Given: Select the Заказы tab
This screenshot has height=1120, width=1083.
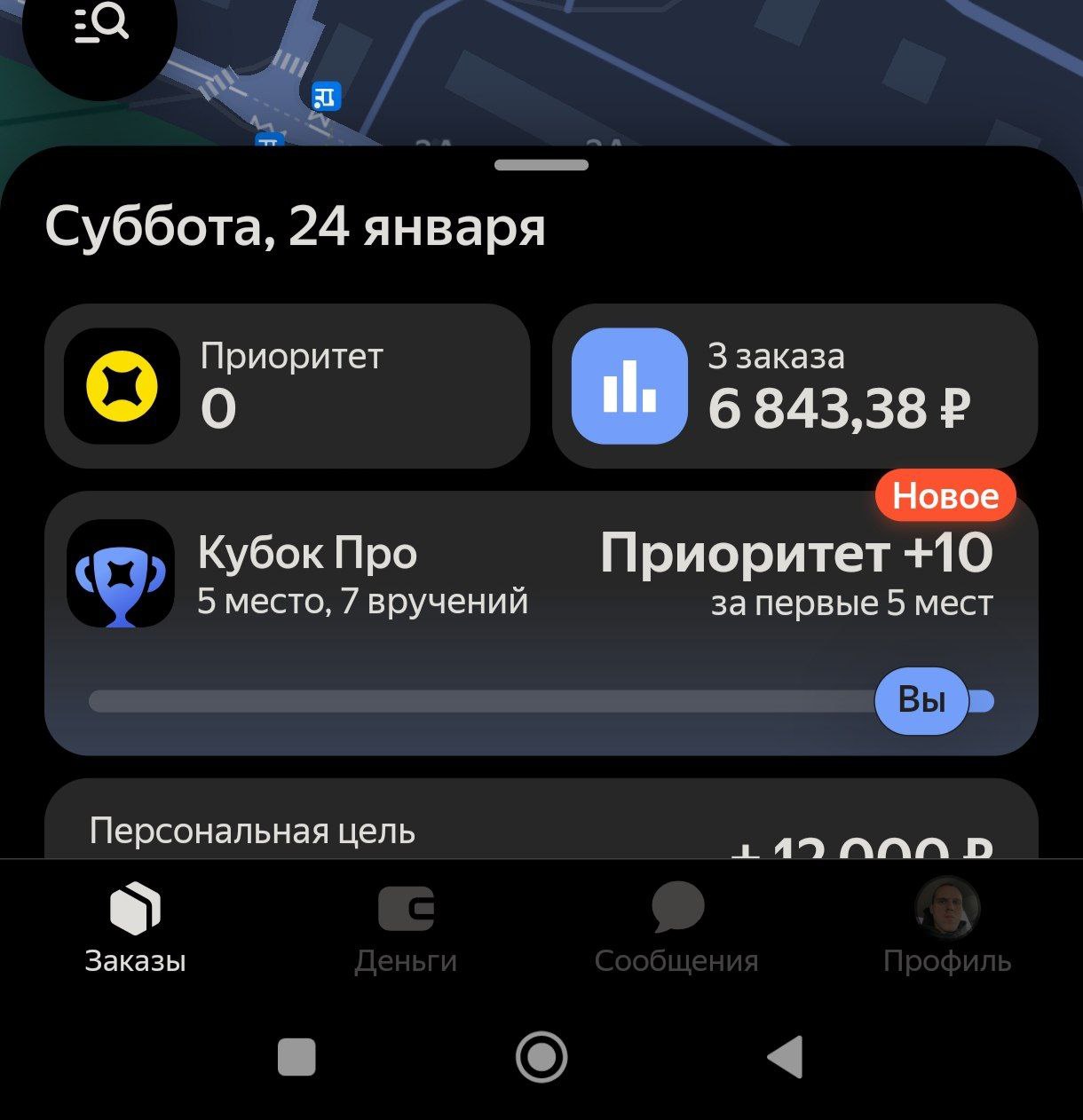Looking at the screenshot, I should pyautogui.click(x=135, y=927).
